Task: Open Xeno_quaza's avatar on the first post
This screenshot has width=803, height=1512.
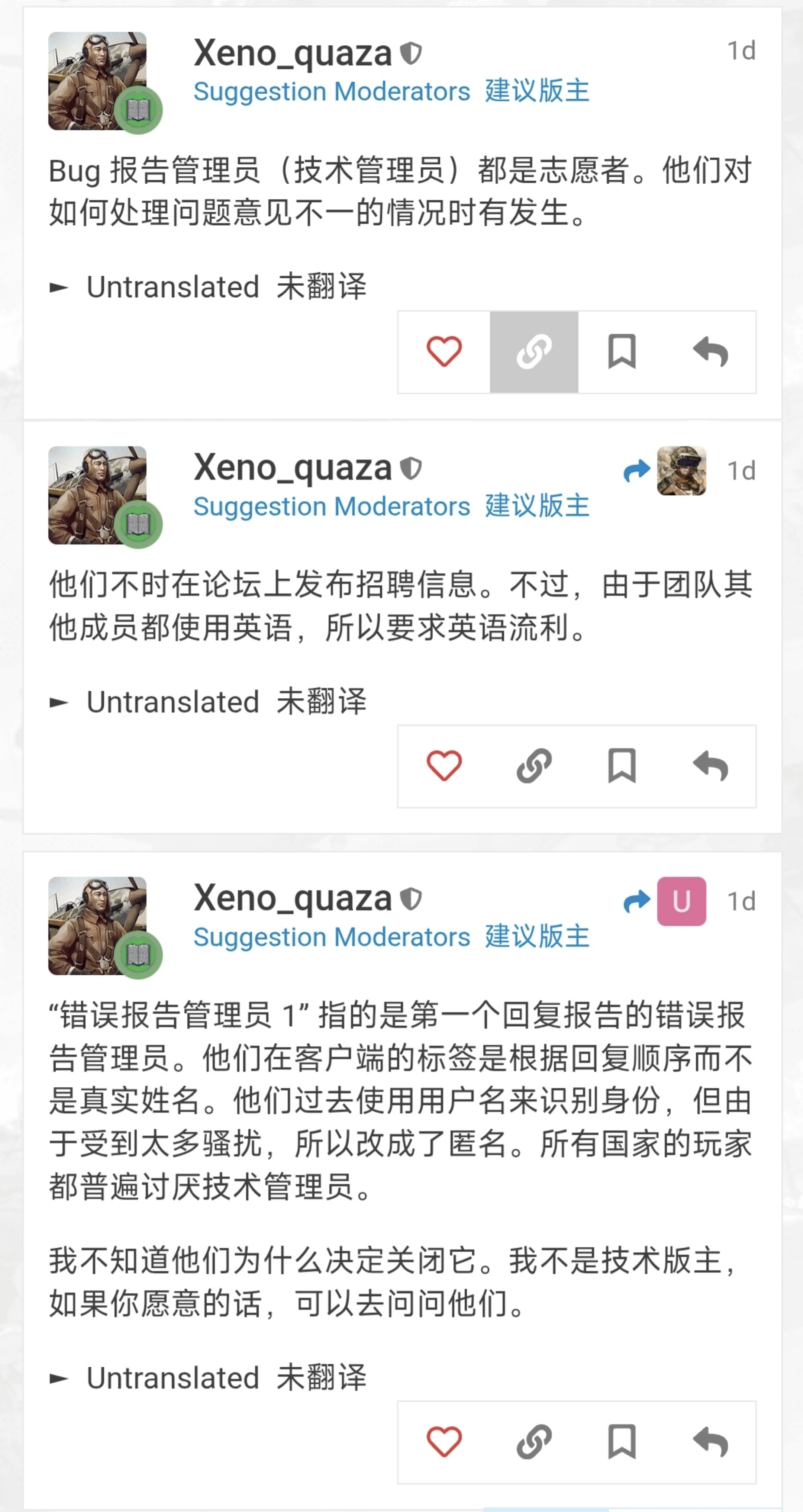Action: click(x=97, y=81)
